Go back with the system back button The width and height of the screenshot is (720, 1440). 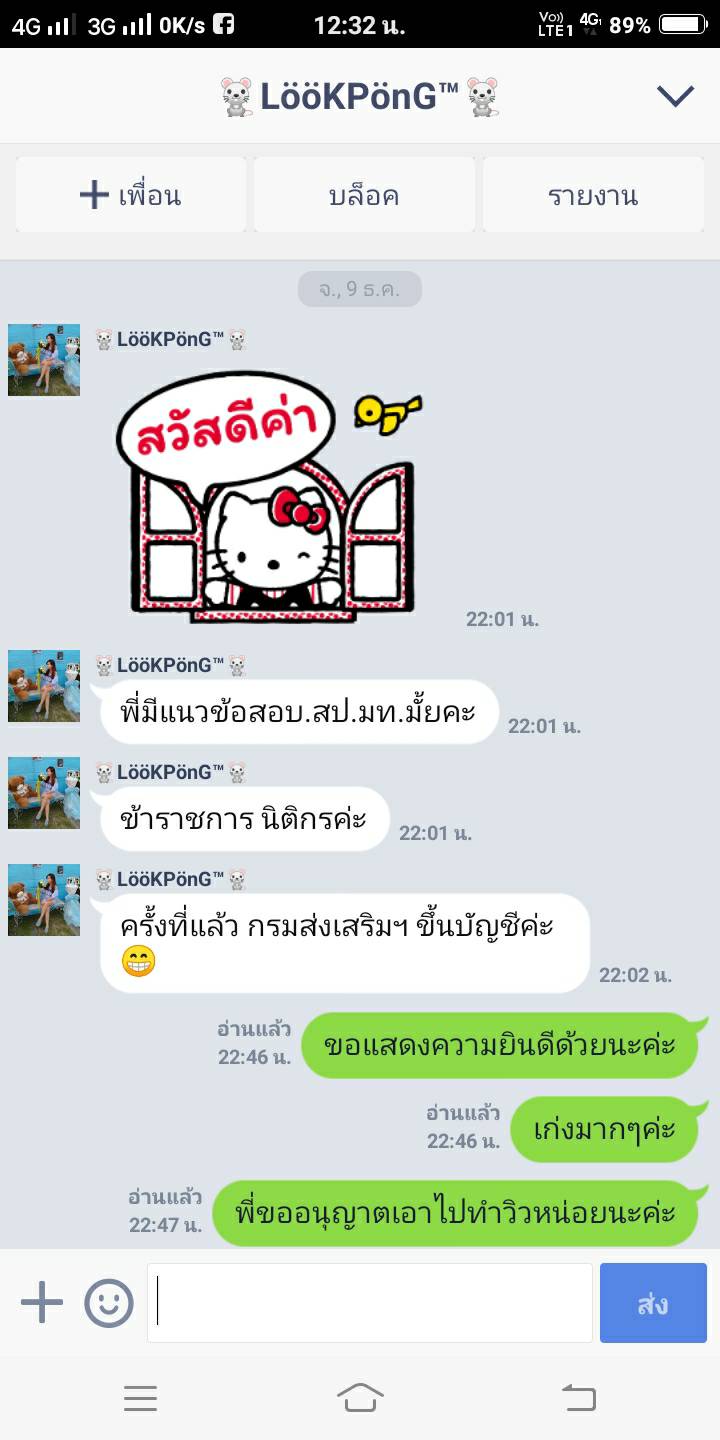coord(578,1397)
